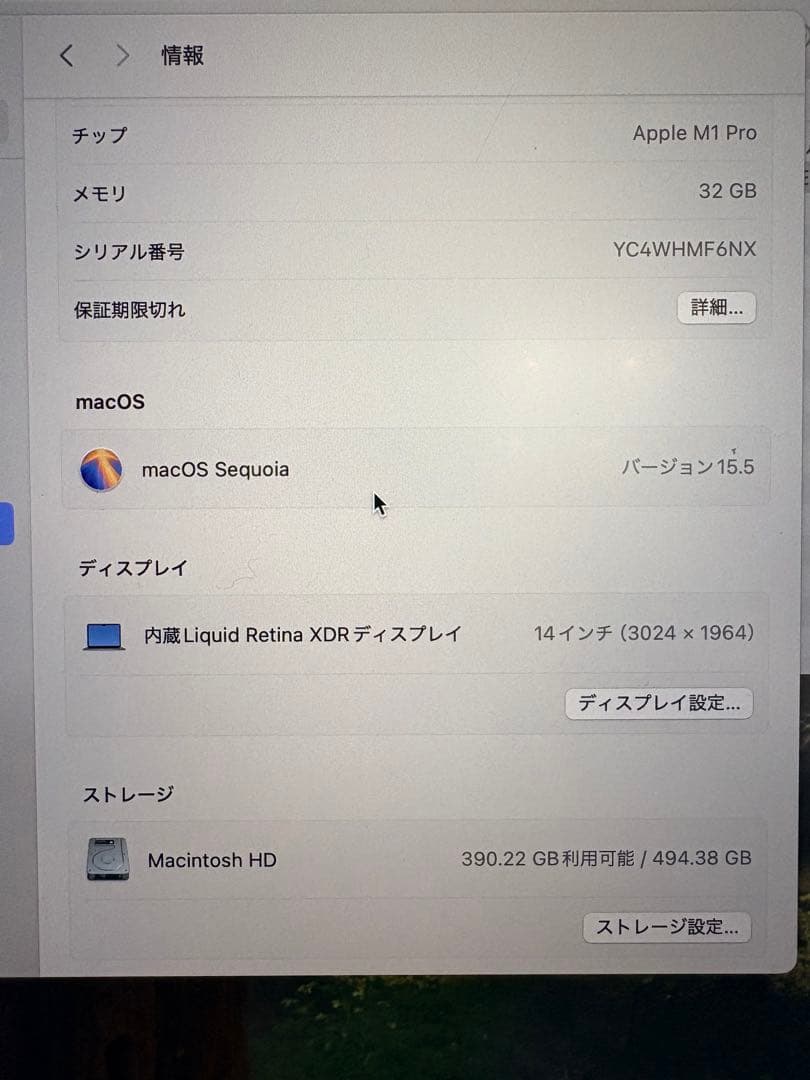Click the back navigation chevron
810x1080 pixels.
[x=67, y=56]
